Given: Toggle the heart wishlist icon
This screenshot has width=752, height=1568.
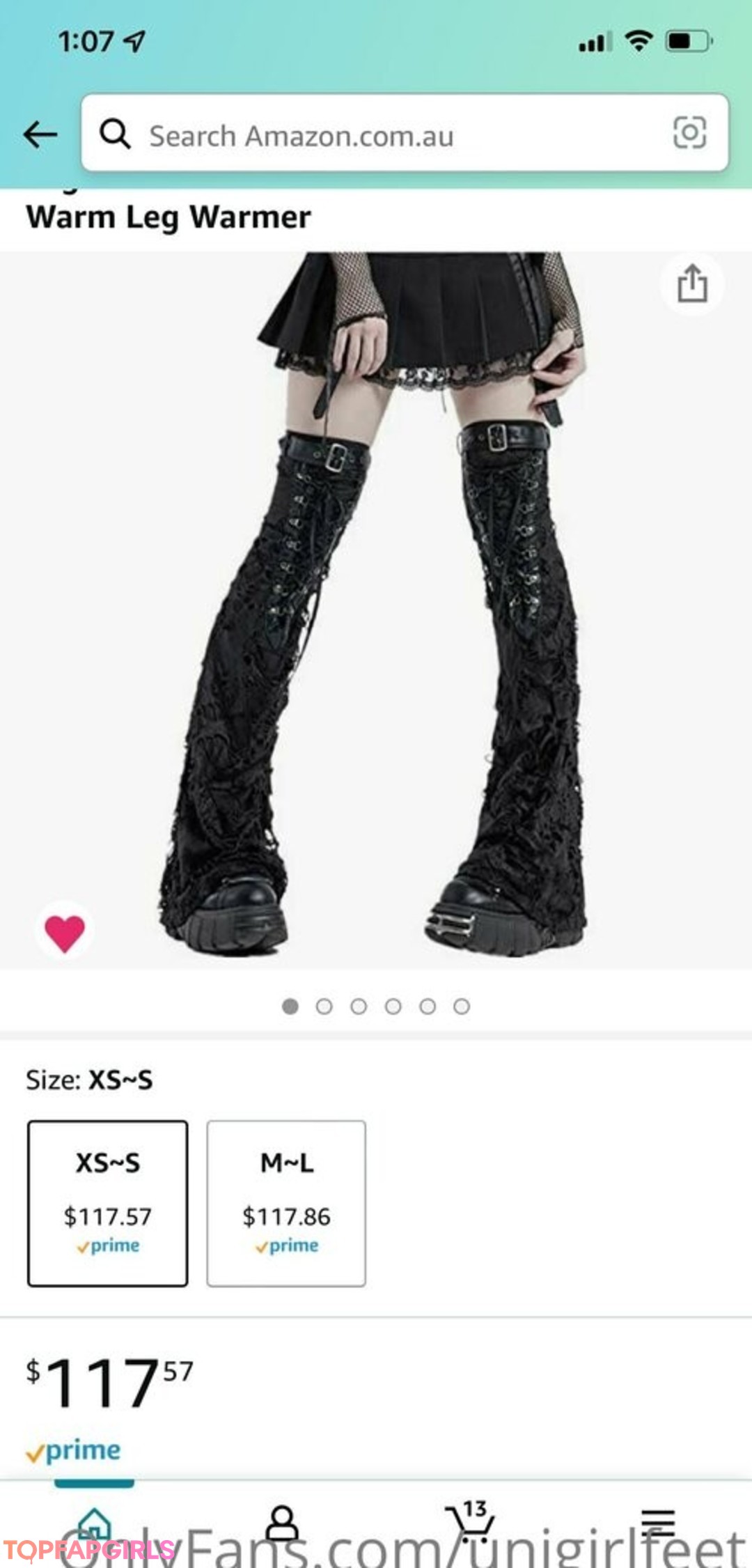Looking at the screenshot, I should pos(65,932).
